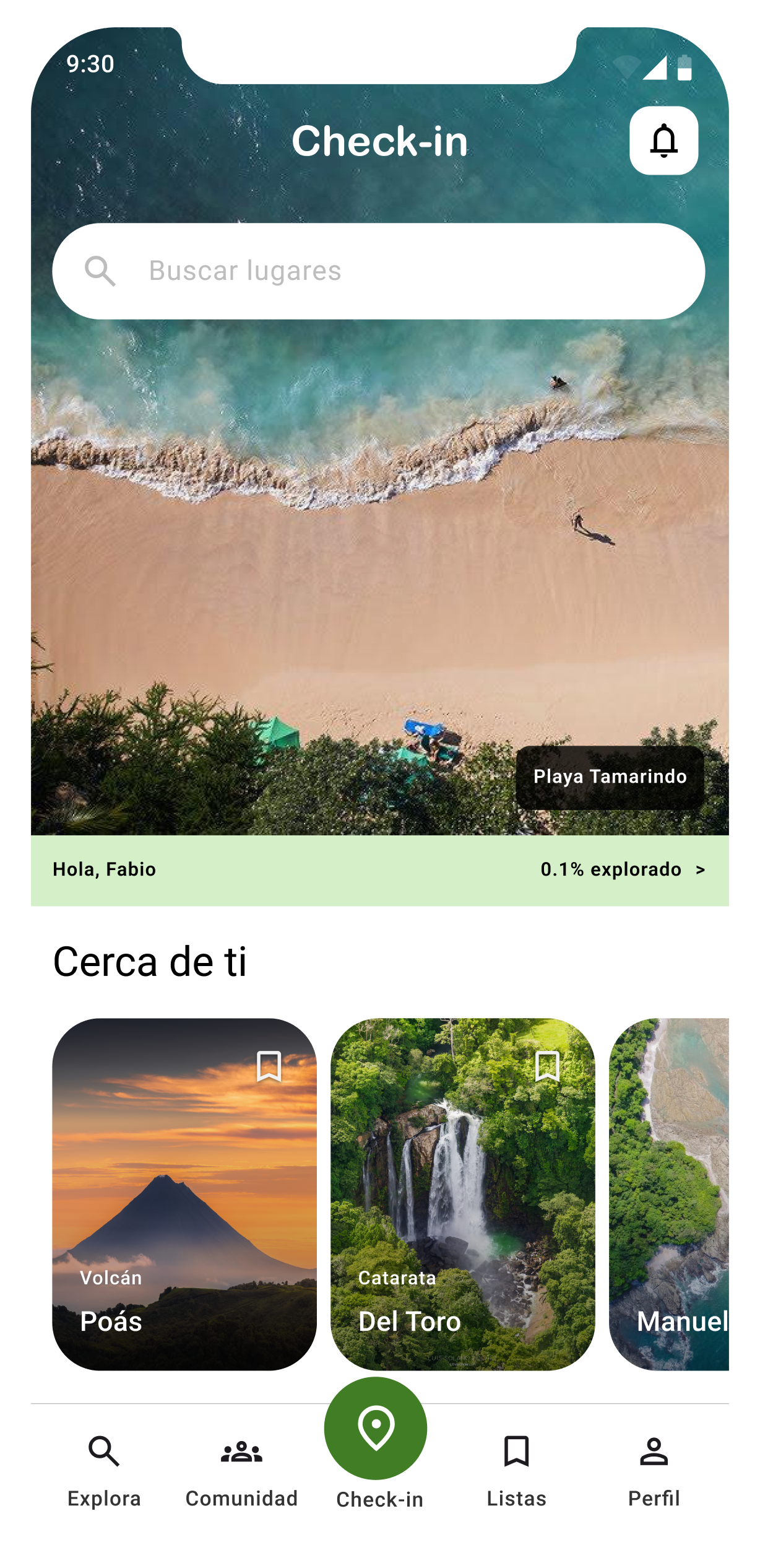Tap the green Check-in button
This screenshot has width=760, height=1568.
pyautogui.click(x=376, y=1428)
